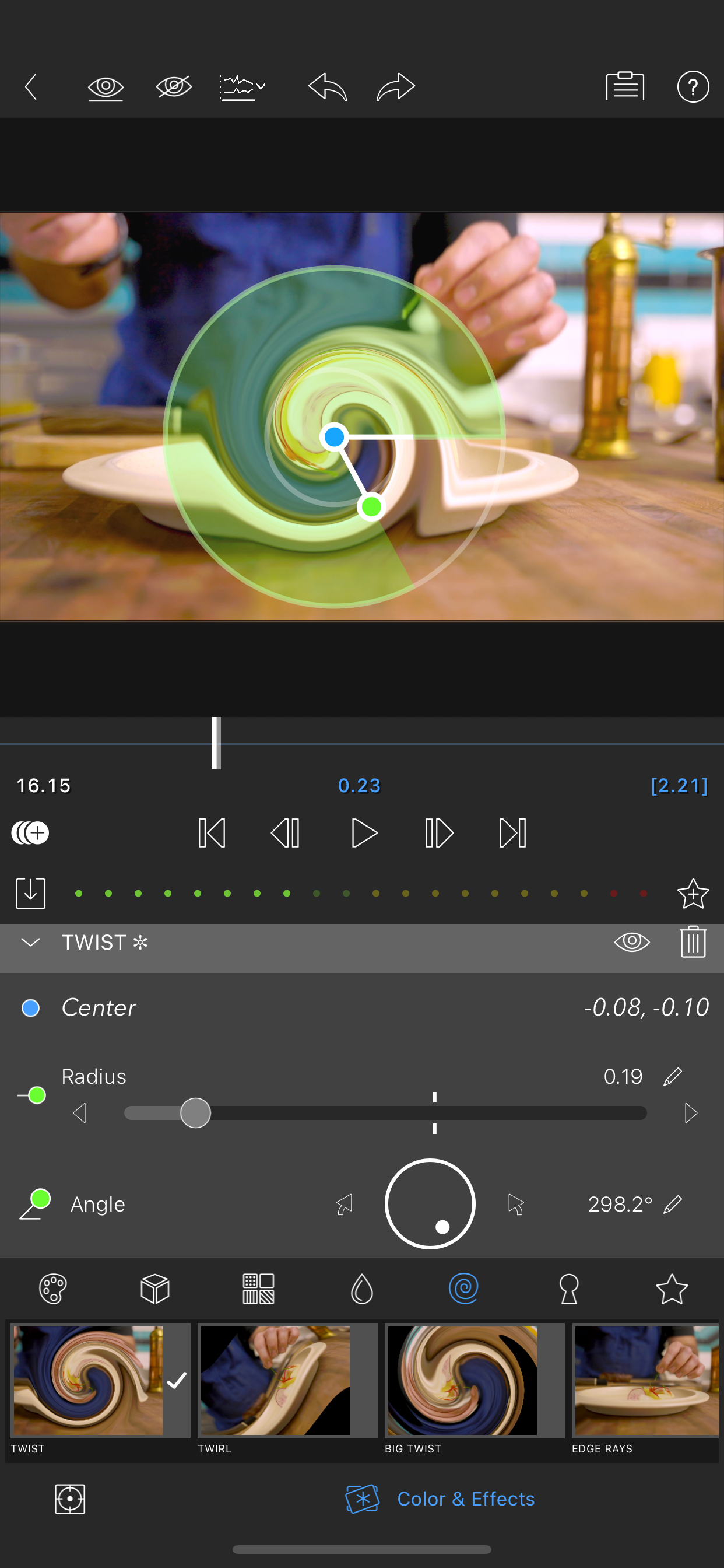Collapse the TWIST effect panel

[30, 942]
